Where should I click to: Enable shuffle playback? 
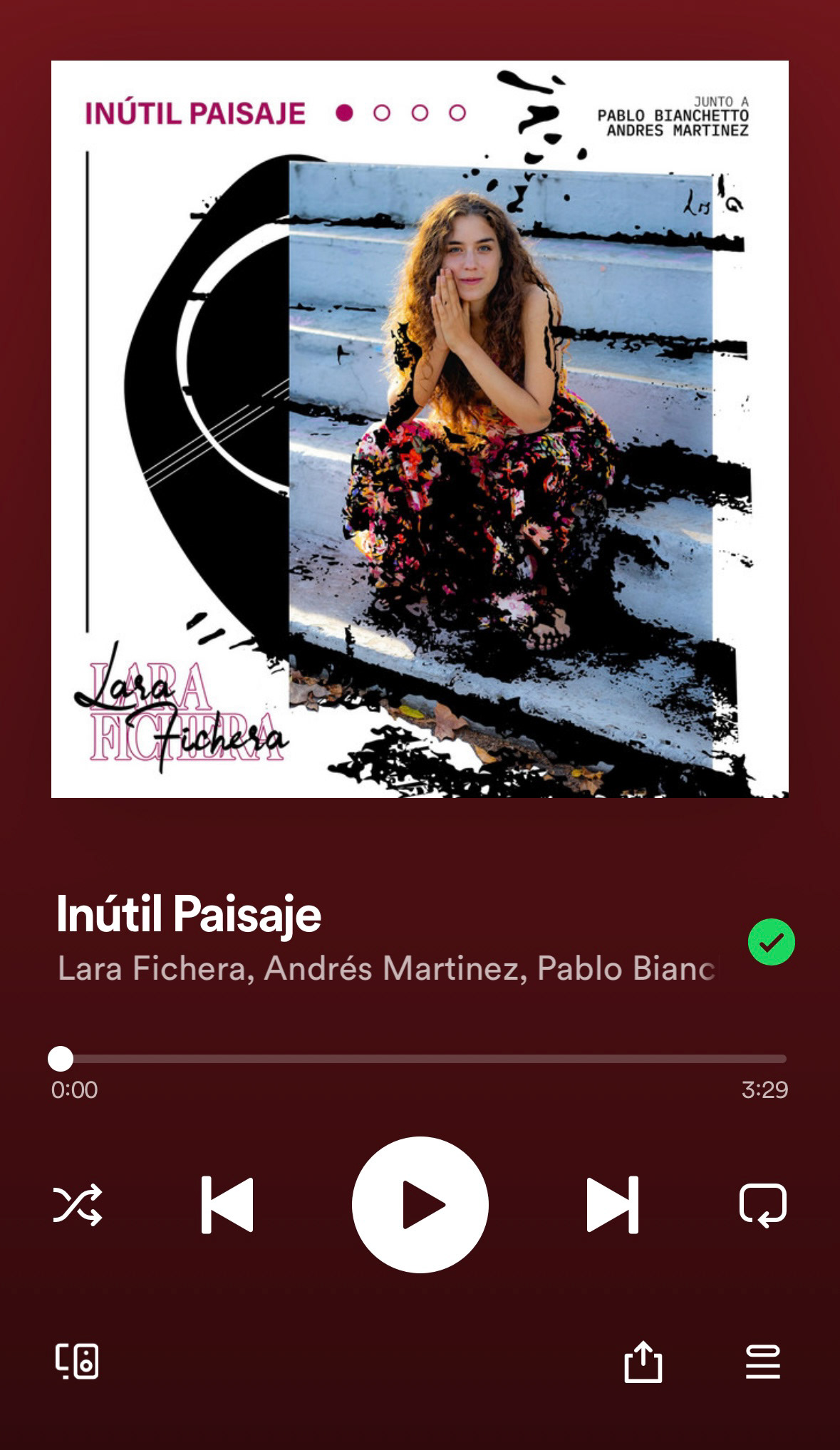click(x=78, y=1205)
